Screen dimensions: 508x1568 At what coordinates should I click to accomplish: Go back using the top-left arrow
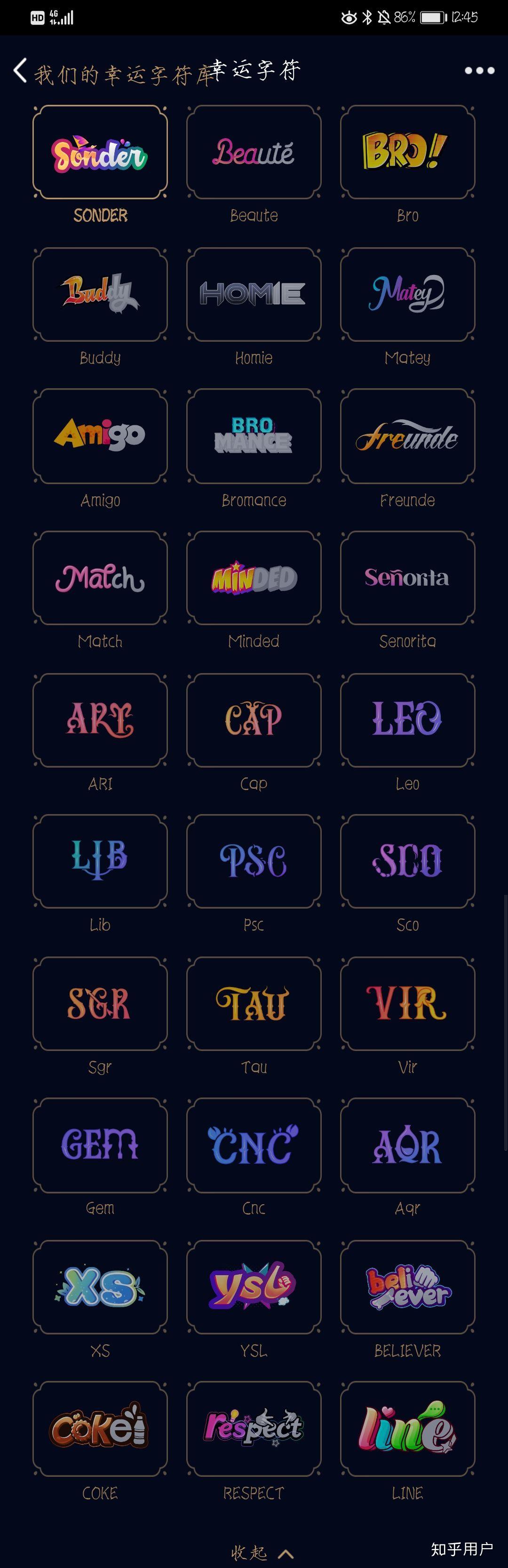20,70
